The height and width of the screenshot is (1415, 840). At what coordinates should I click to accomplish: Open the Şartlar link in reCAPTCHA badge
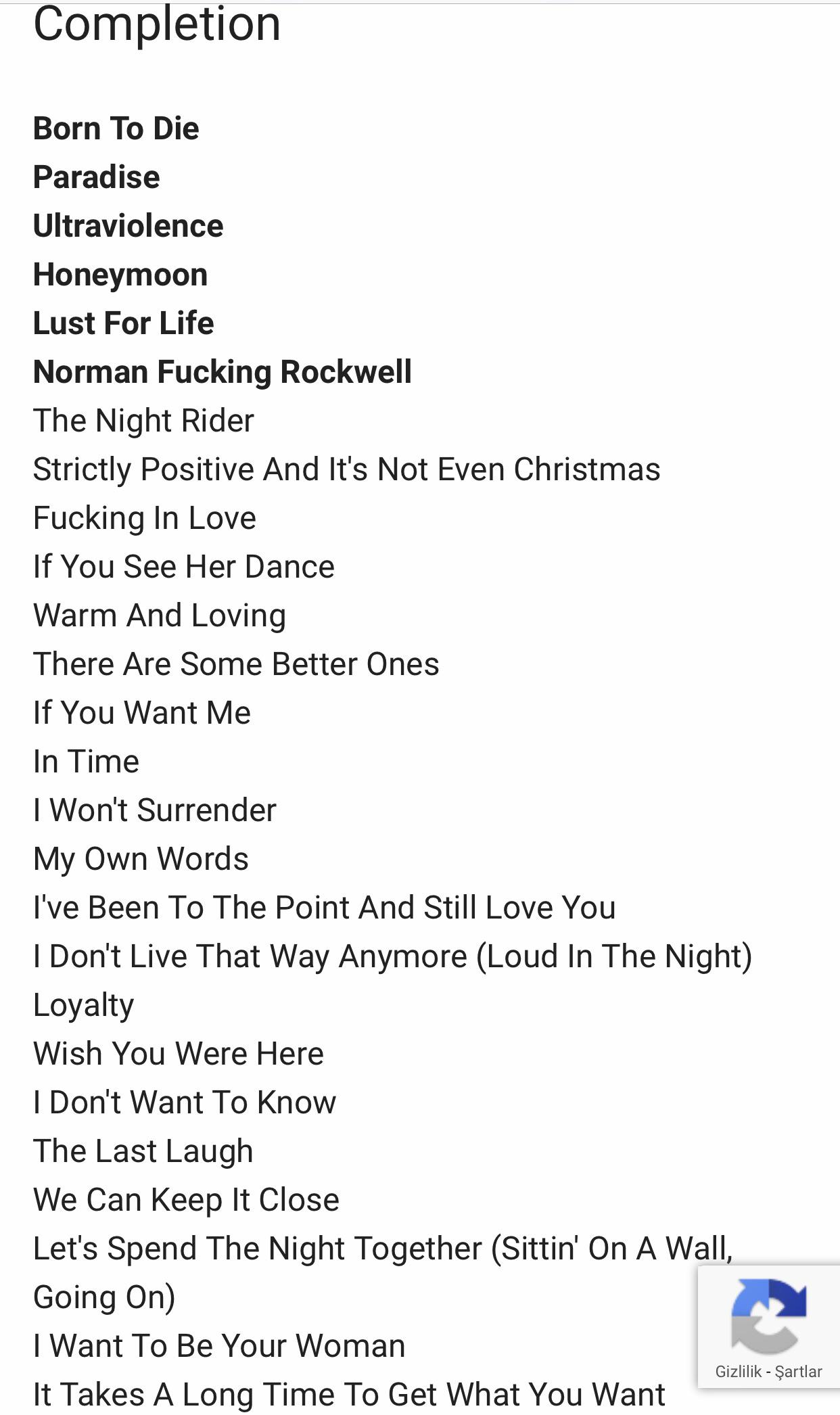point(798,1371)
